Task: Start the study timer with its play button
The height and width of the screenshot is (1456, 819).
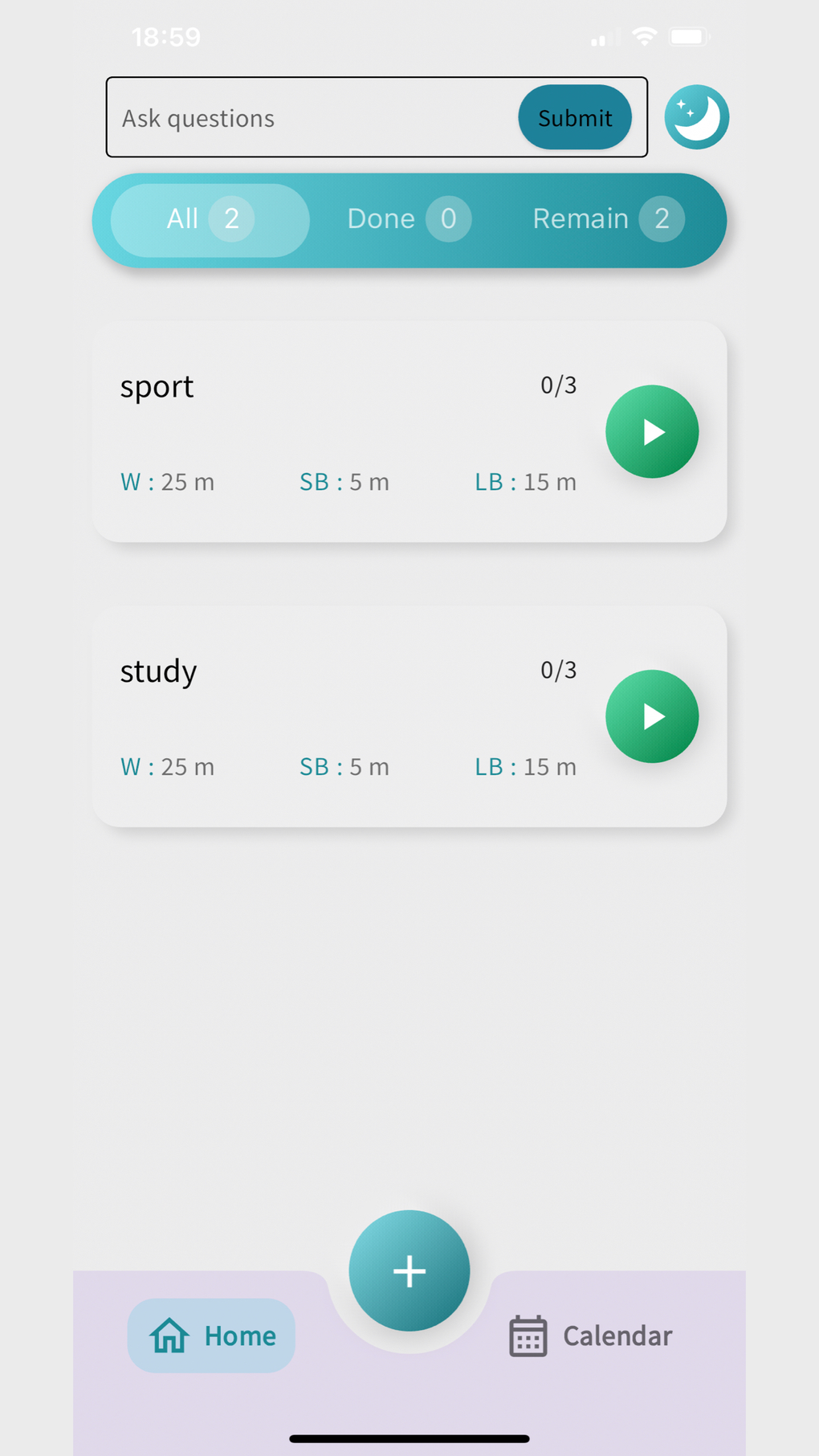Action: [651, 716]
